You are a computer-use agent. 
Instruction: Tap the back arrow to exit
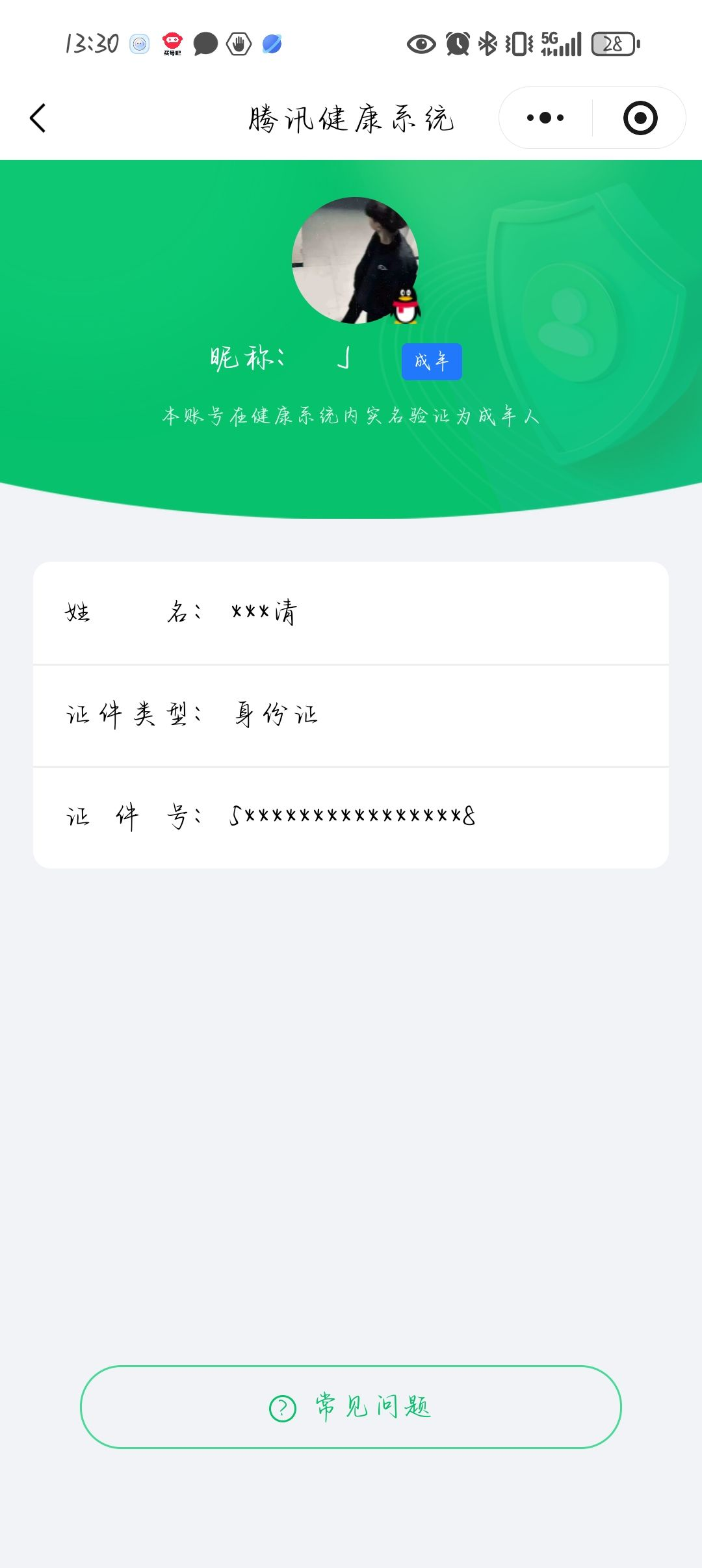pos(37,118)
